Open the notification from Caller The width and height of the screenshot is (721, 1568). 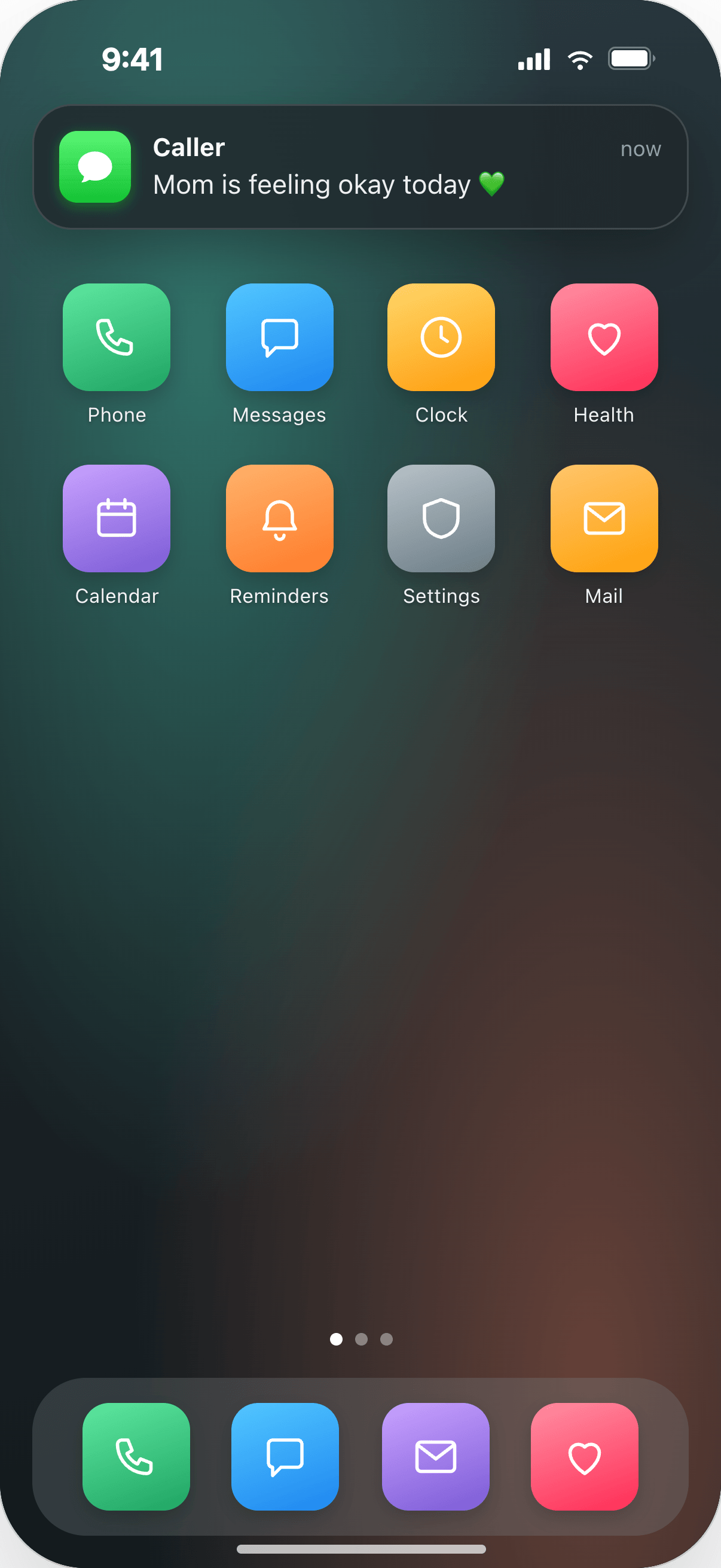[360, 167]
